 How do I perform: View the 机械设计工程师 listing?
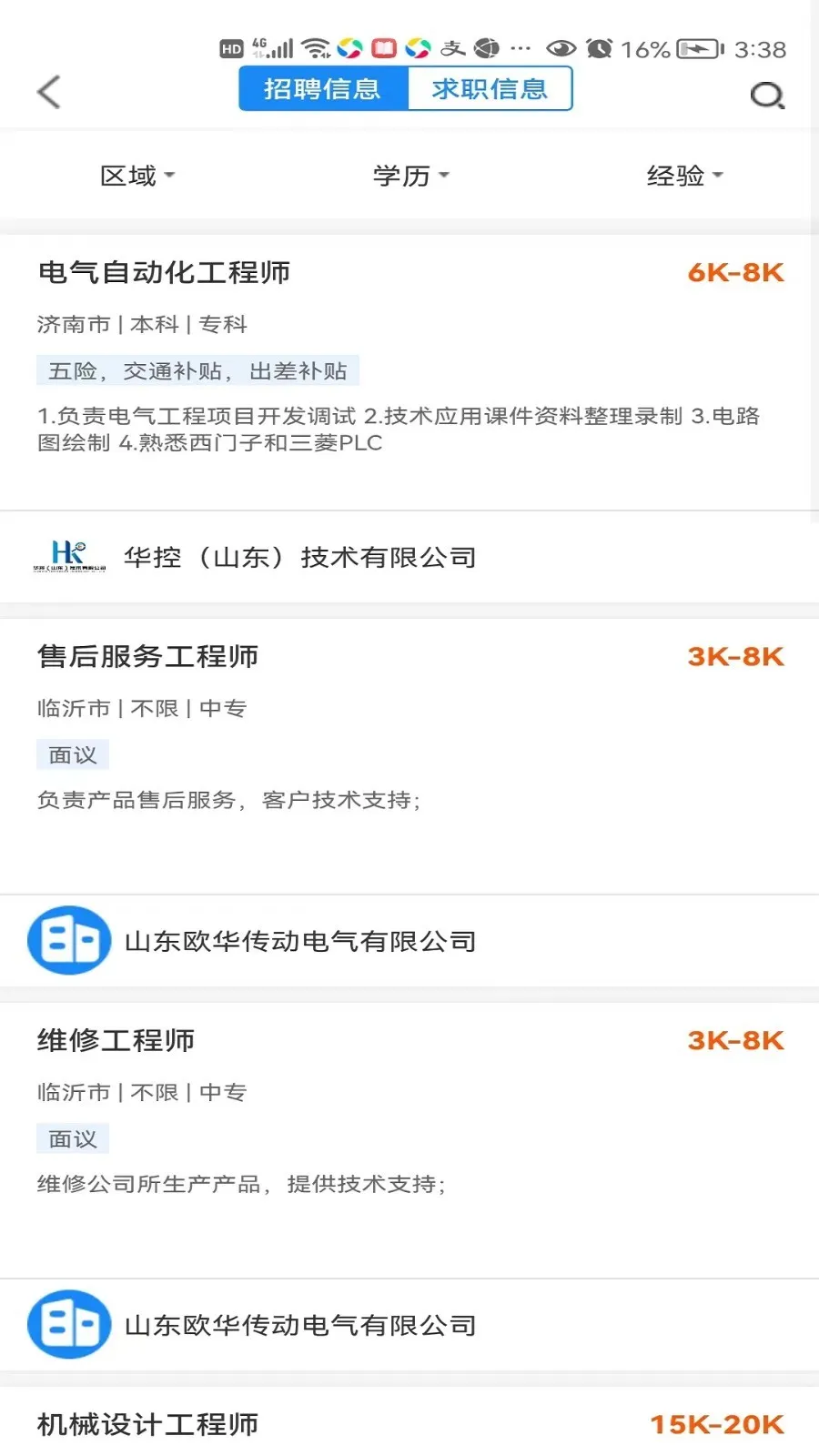pyautogui.click(x=149, y=1422)
